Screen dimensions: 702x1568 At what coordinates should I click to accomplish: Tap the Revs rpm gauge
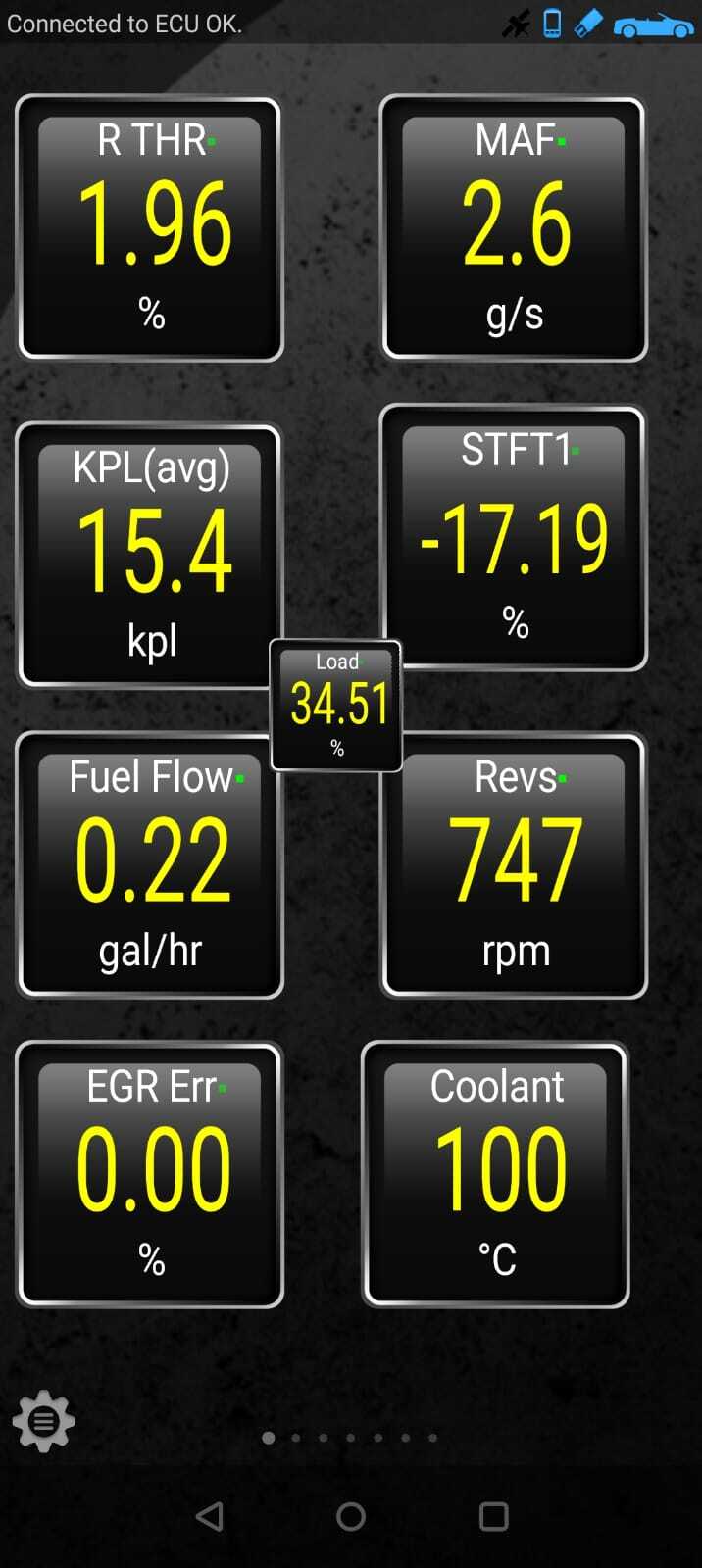click(x=514, y=865)
